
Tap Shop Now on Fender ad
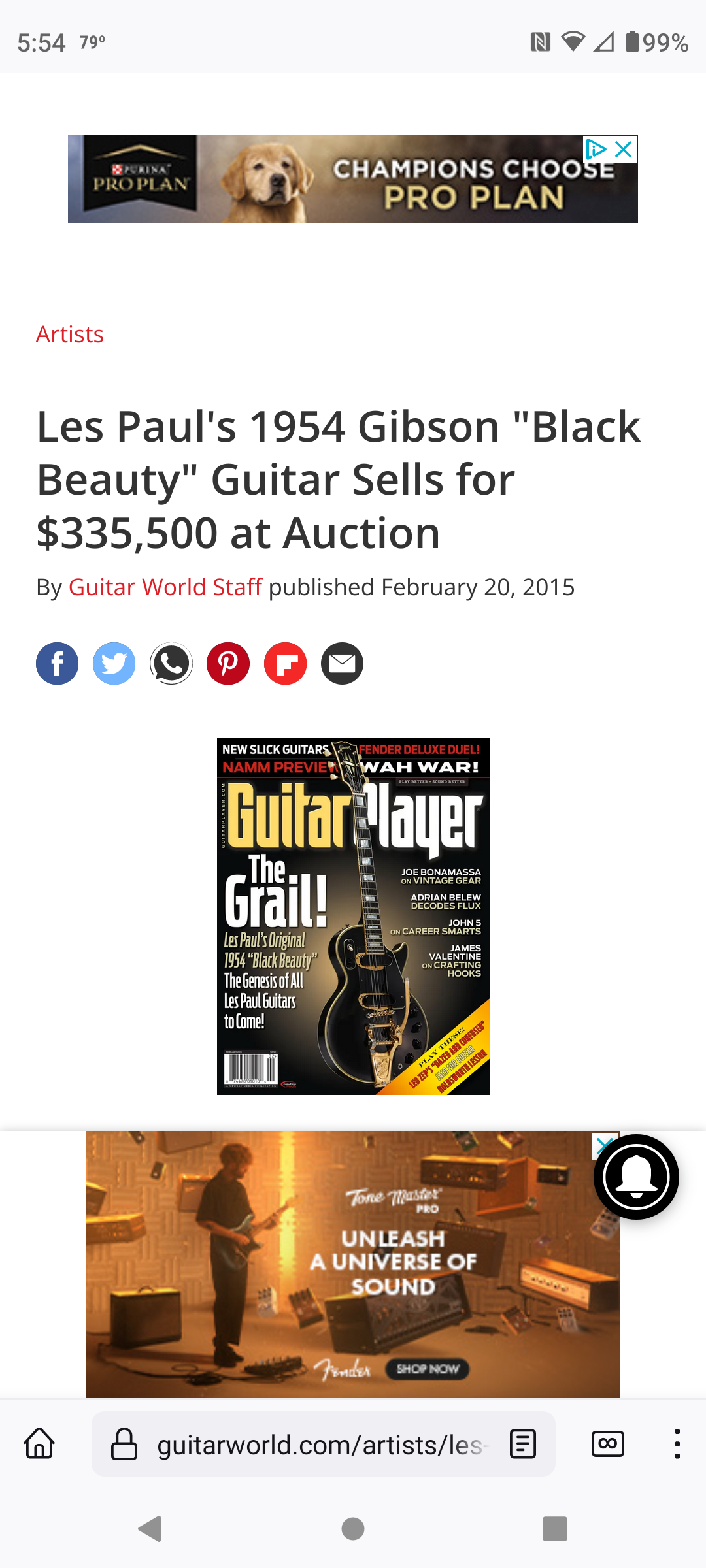[x=428, y=1369]
